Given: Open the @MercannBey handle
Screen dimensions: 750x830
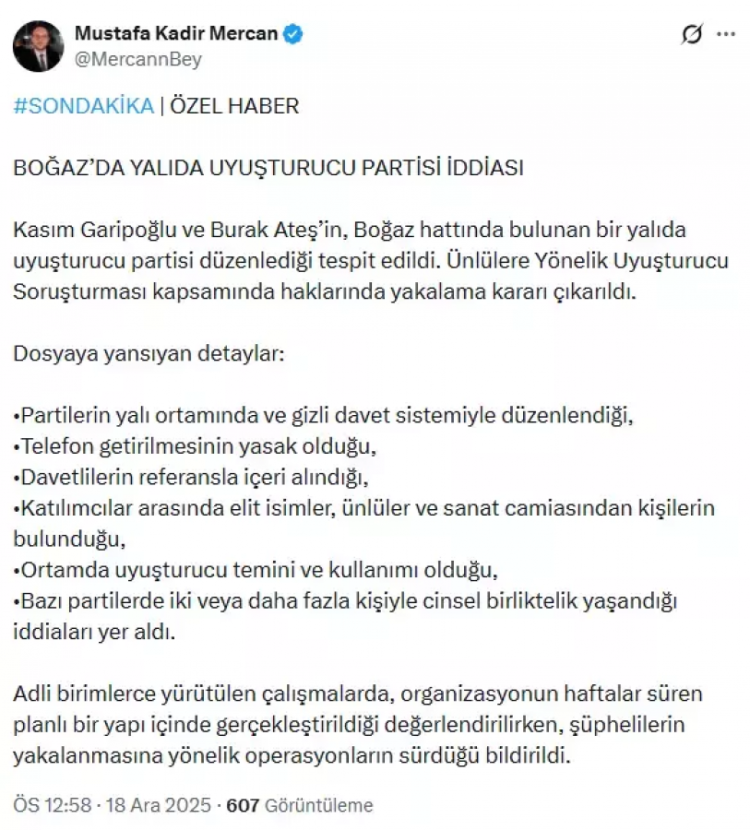Looking at the screenshot, I should click(x=138, y=59).
